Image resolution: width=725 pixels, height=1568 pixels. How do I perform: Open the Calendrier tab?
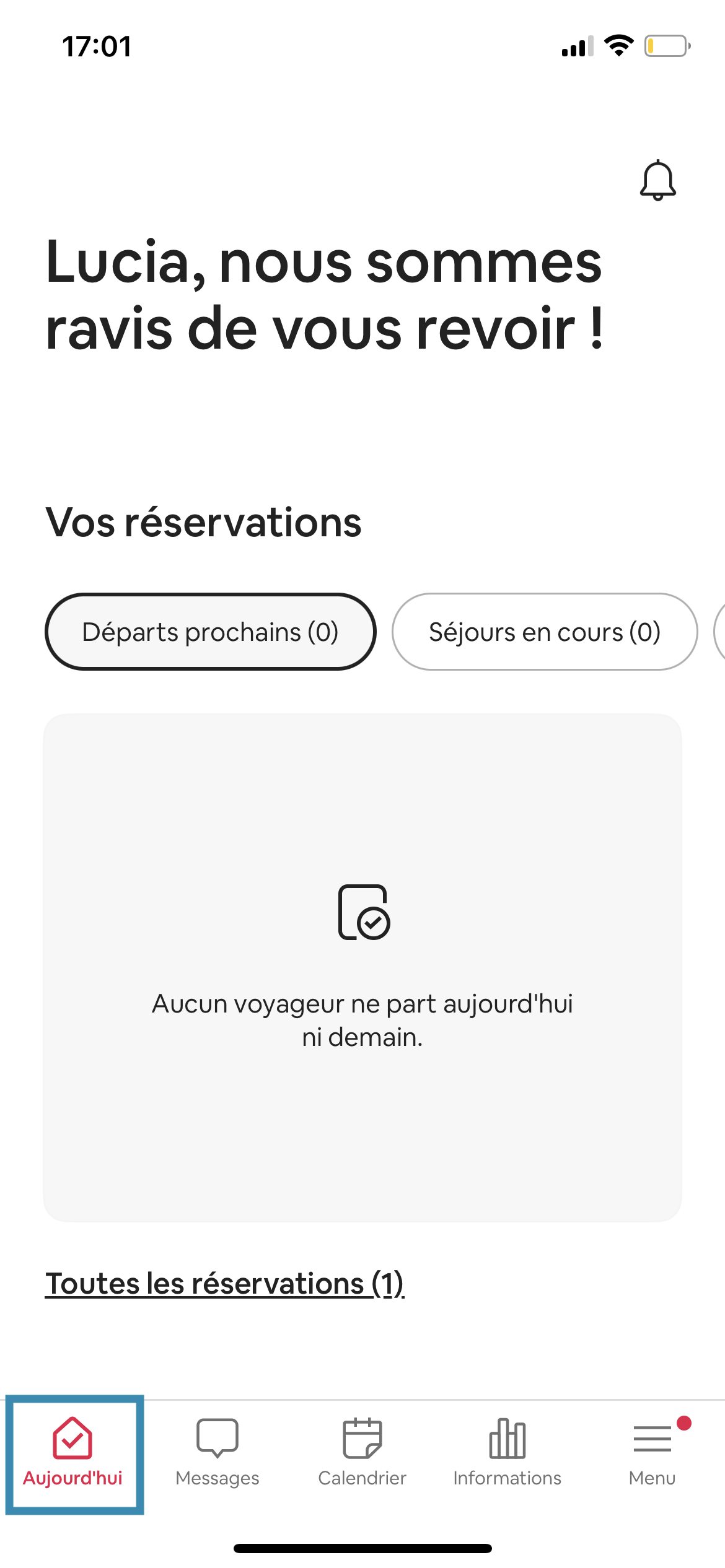362,1453
